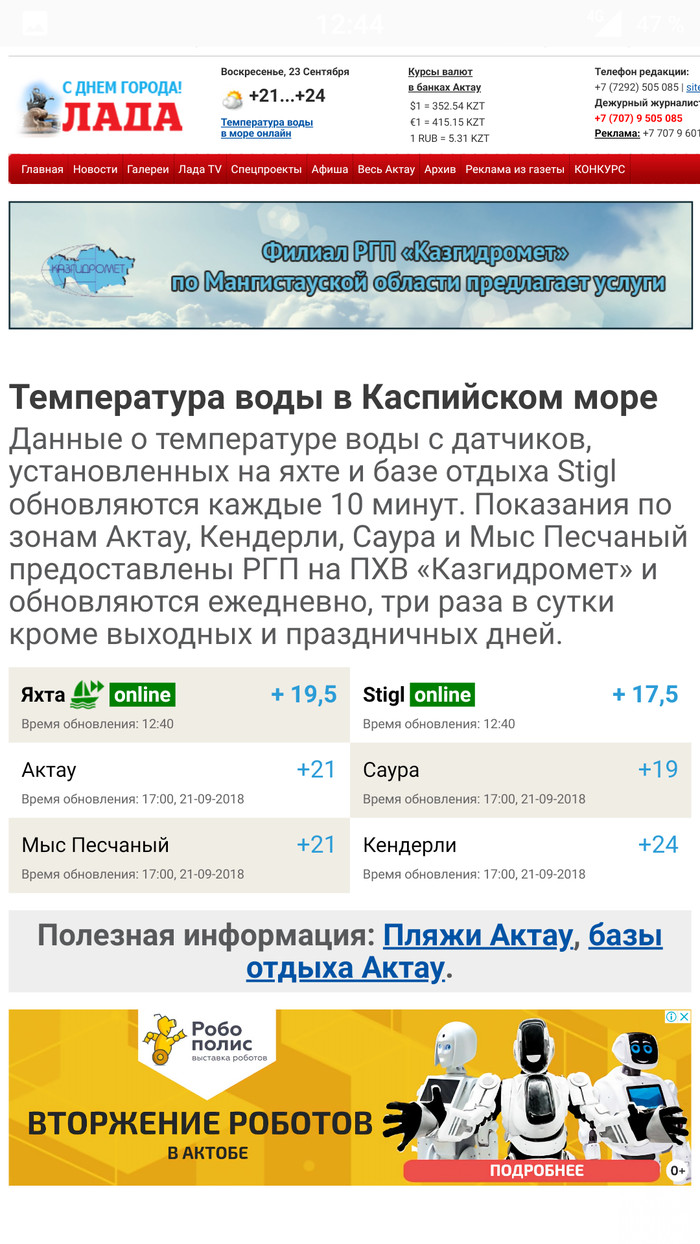This screenshot has width=700, height=1244.
Task: Tap the Лада site logo
Action: 101,108
